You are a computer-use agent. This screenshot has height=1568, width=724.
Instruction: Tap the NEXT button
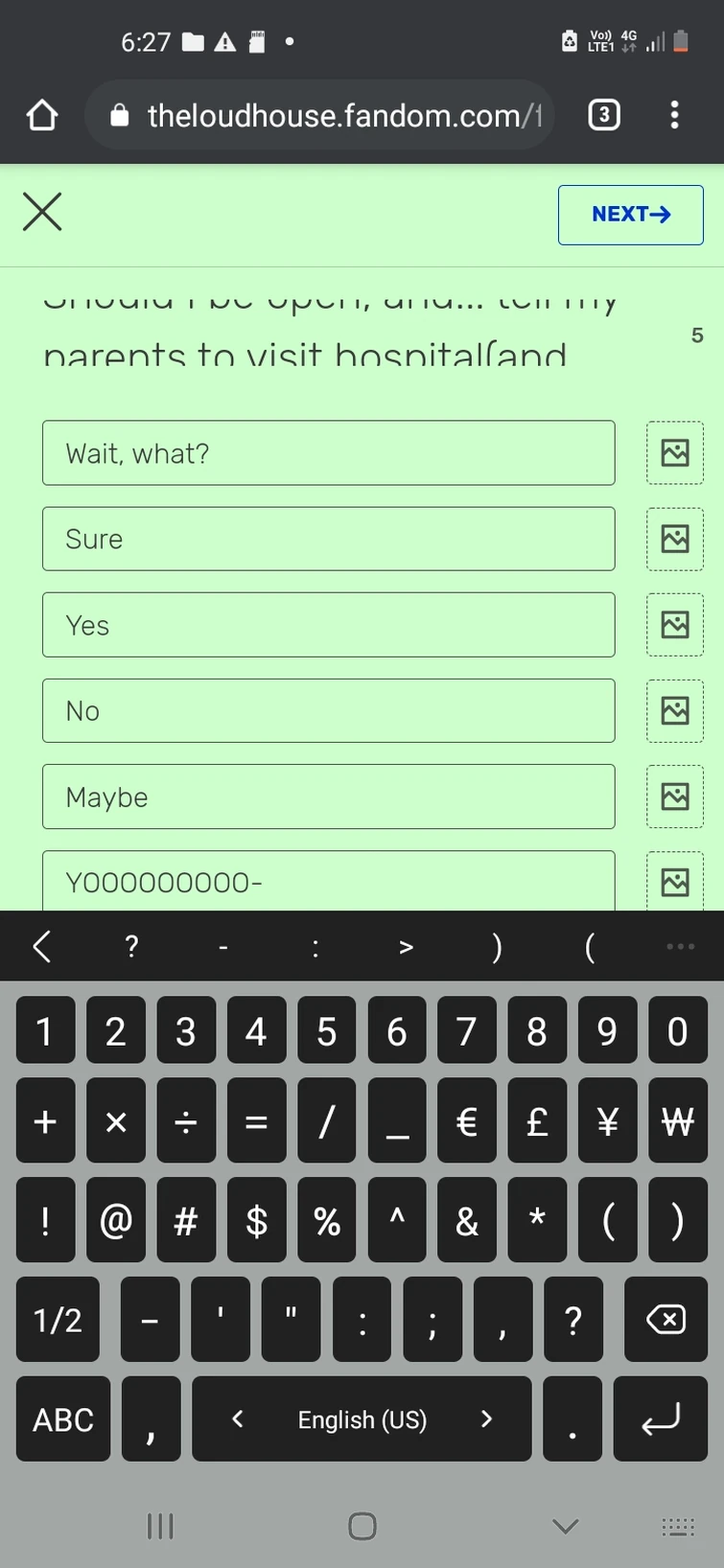[x=630, y=215]
